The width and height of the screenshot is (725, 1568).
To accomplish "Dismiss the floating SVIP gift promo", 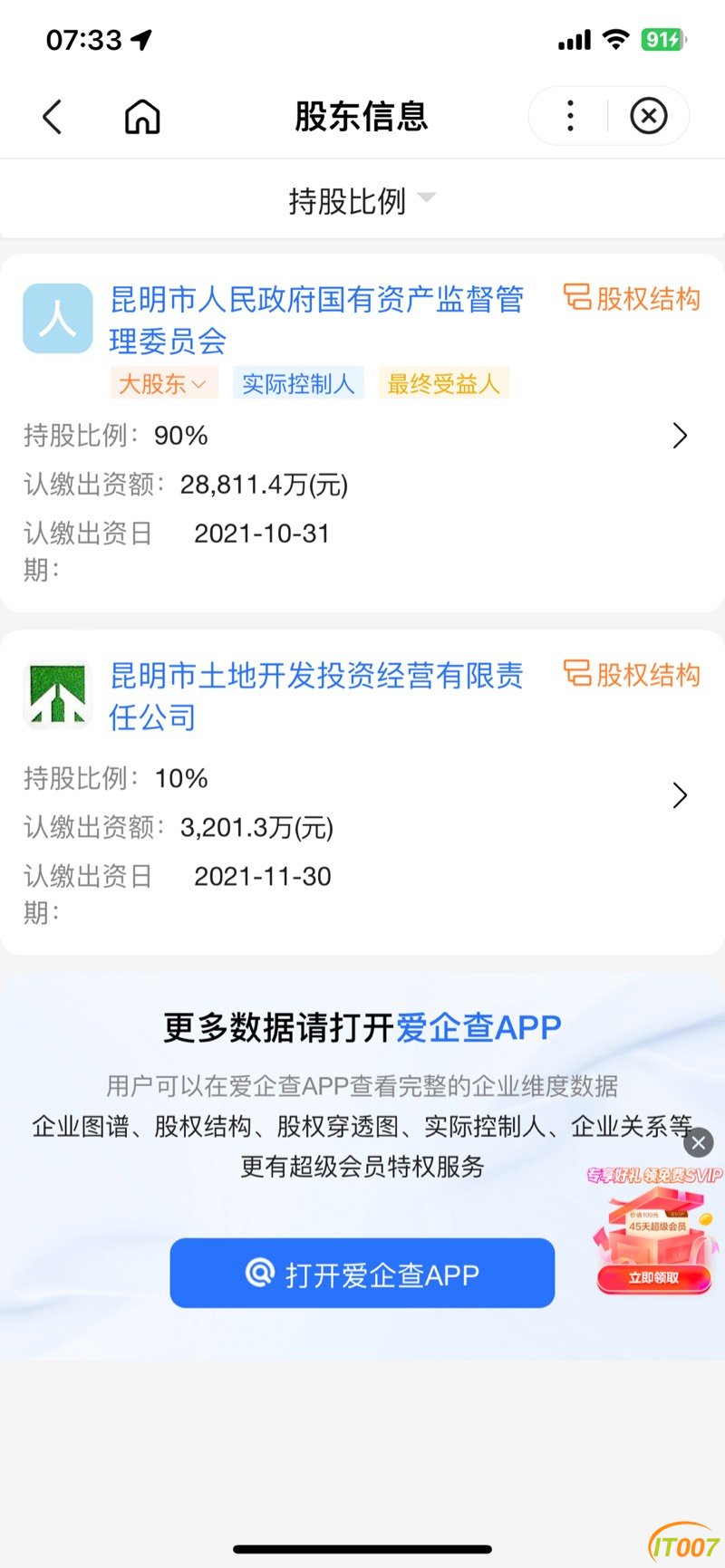I will [699, 1143].
